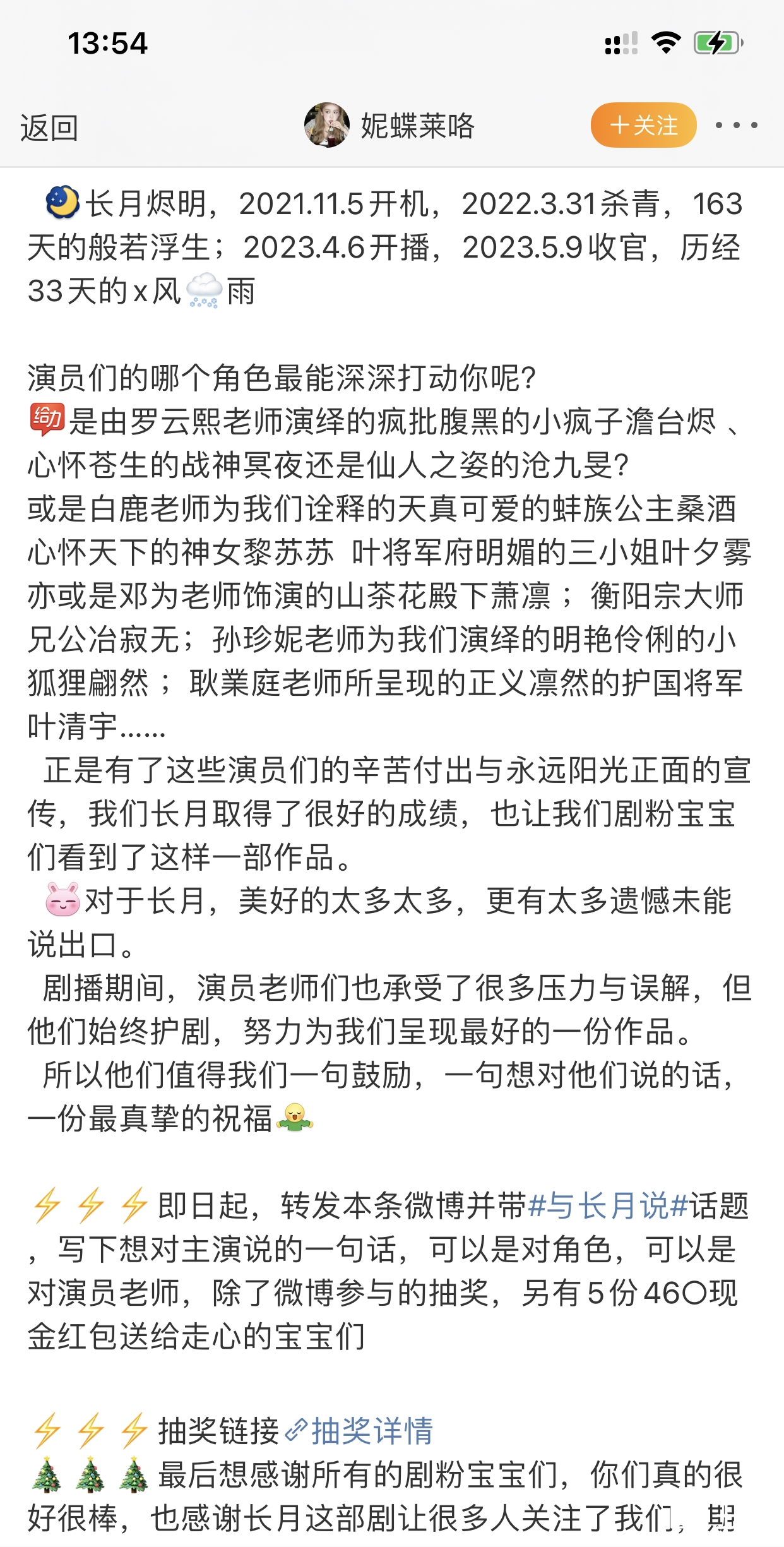This screenshot has width=784, height=1547.
Task: Tap 返回 to go back
Action: click(49, 128)
